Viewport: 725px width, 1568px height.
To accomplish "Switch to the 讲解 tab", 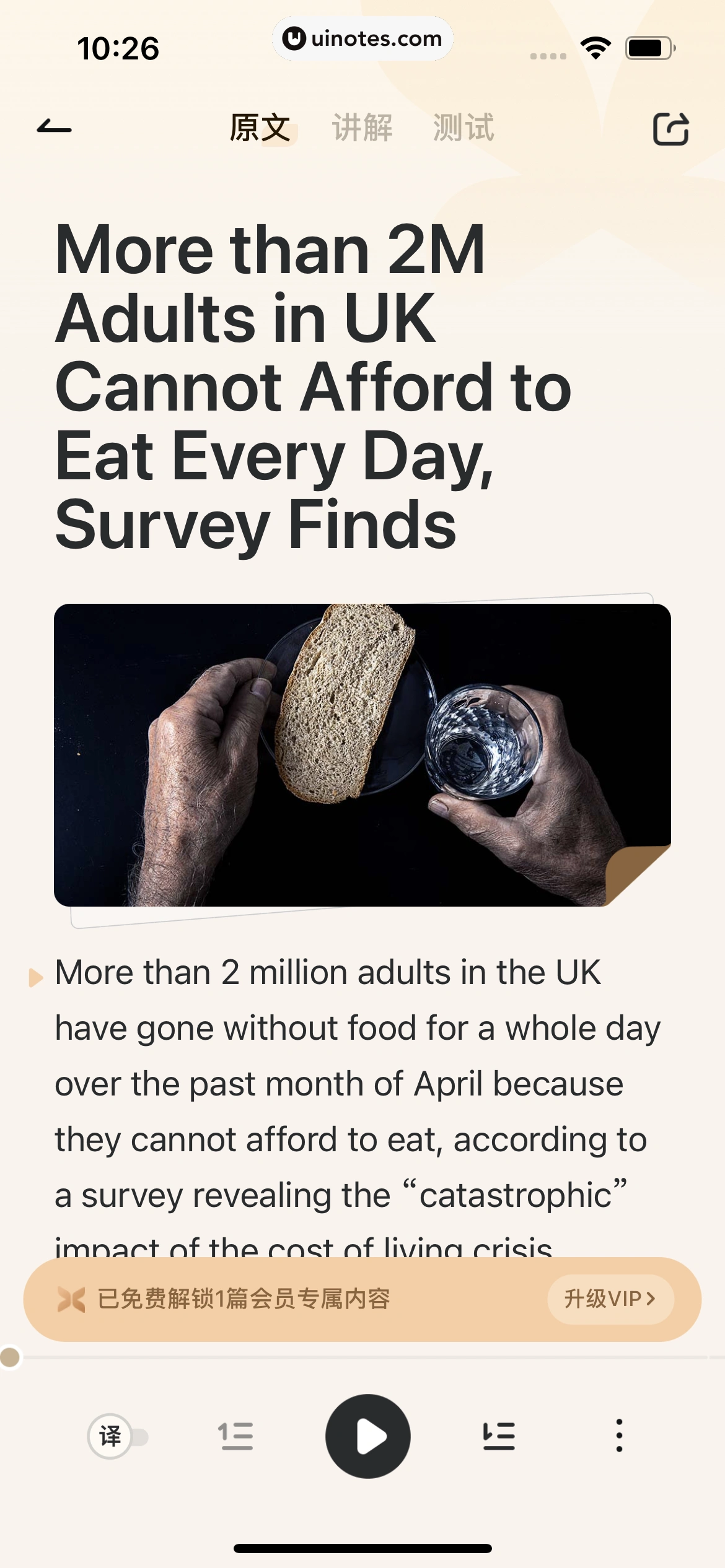I will pos(362,128).
